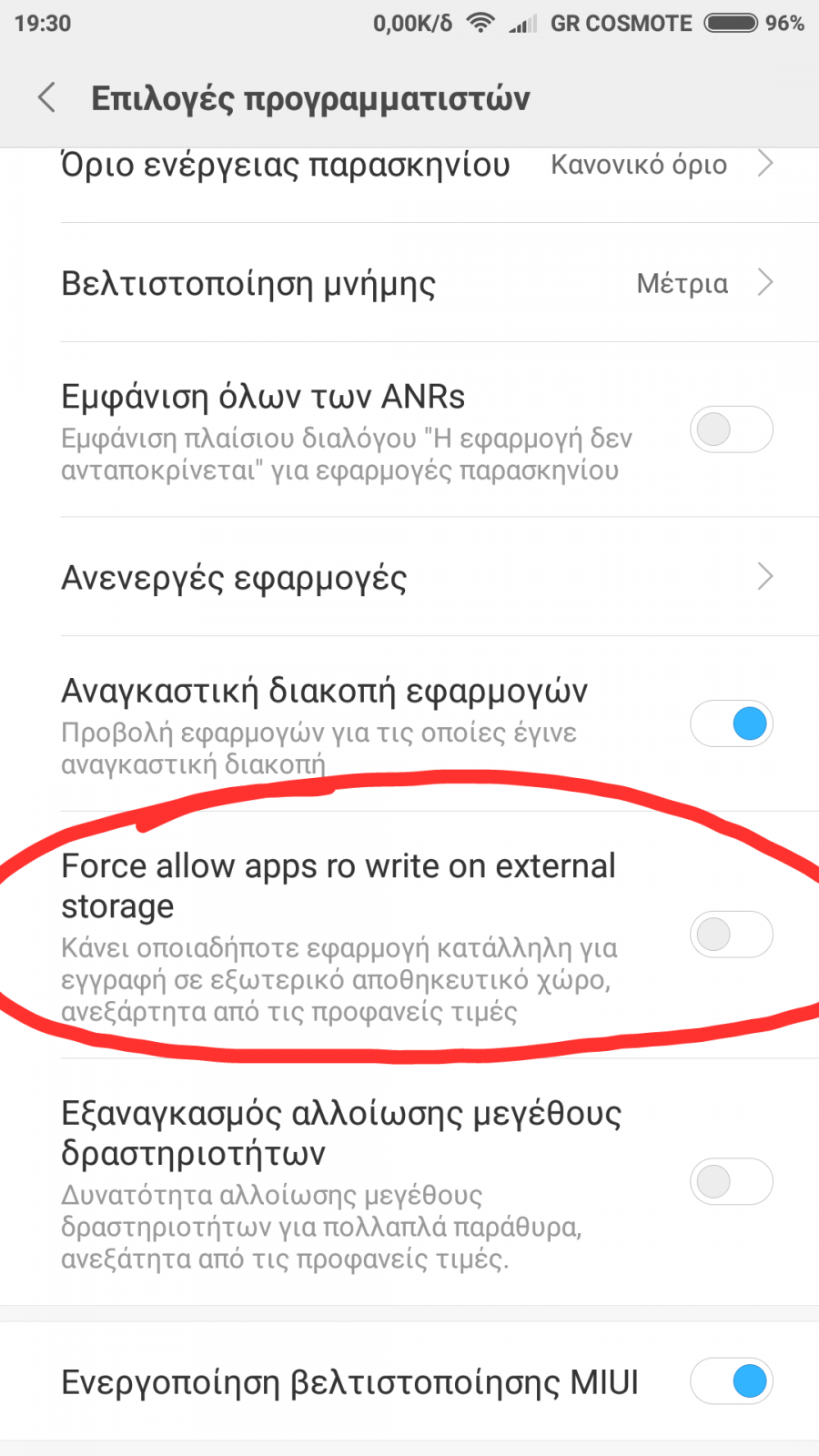The width and height of the screenshot is (819, 1456).
Task: Enable Εμφάνιση όλων των ANRs switch
Action: click(732, 430)
